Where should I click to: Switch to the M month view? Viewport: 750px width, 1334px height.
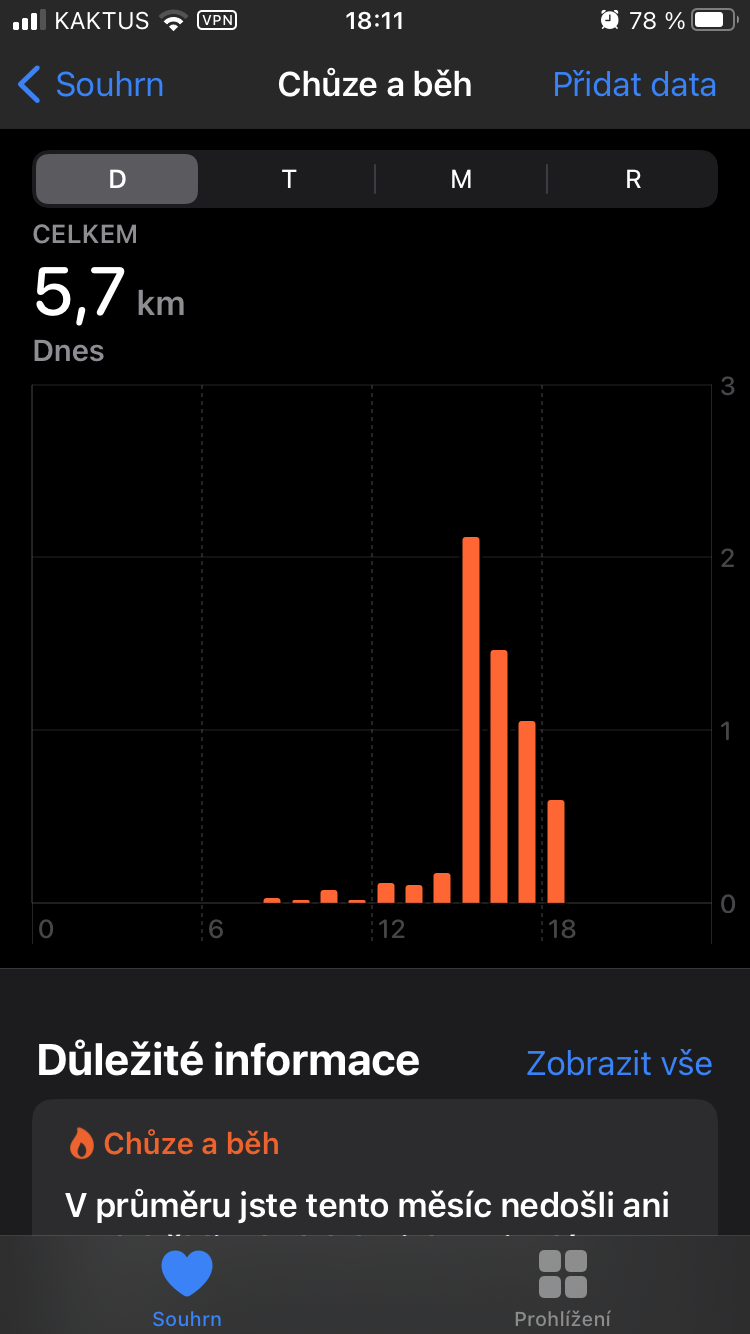point(461,180)
